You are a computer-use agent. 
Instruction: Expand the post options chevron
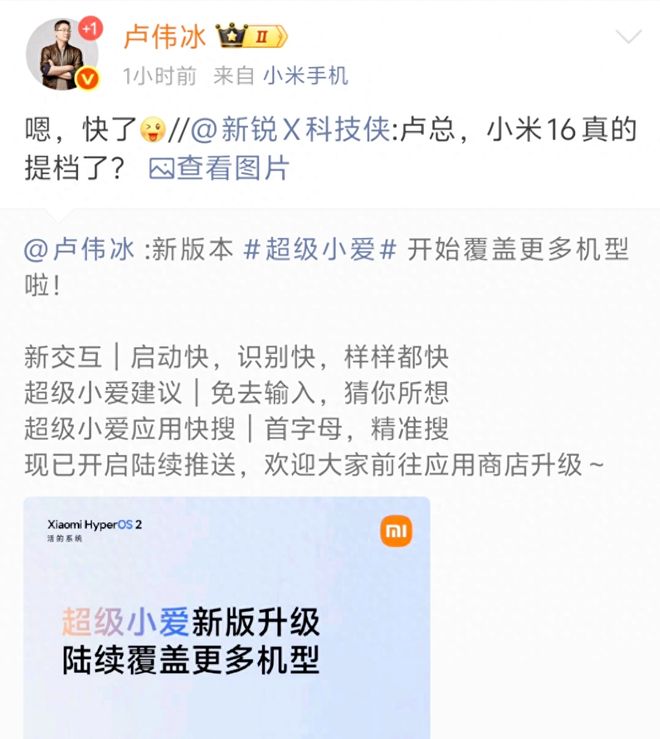(x=628, y=38)
